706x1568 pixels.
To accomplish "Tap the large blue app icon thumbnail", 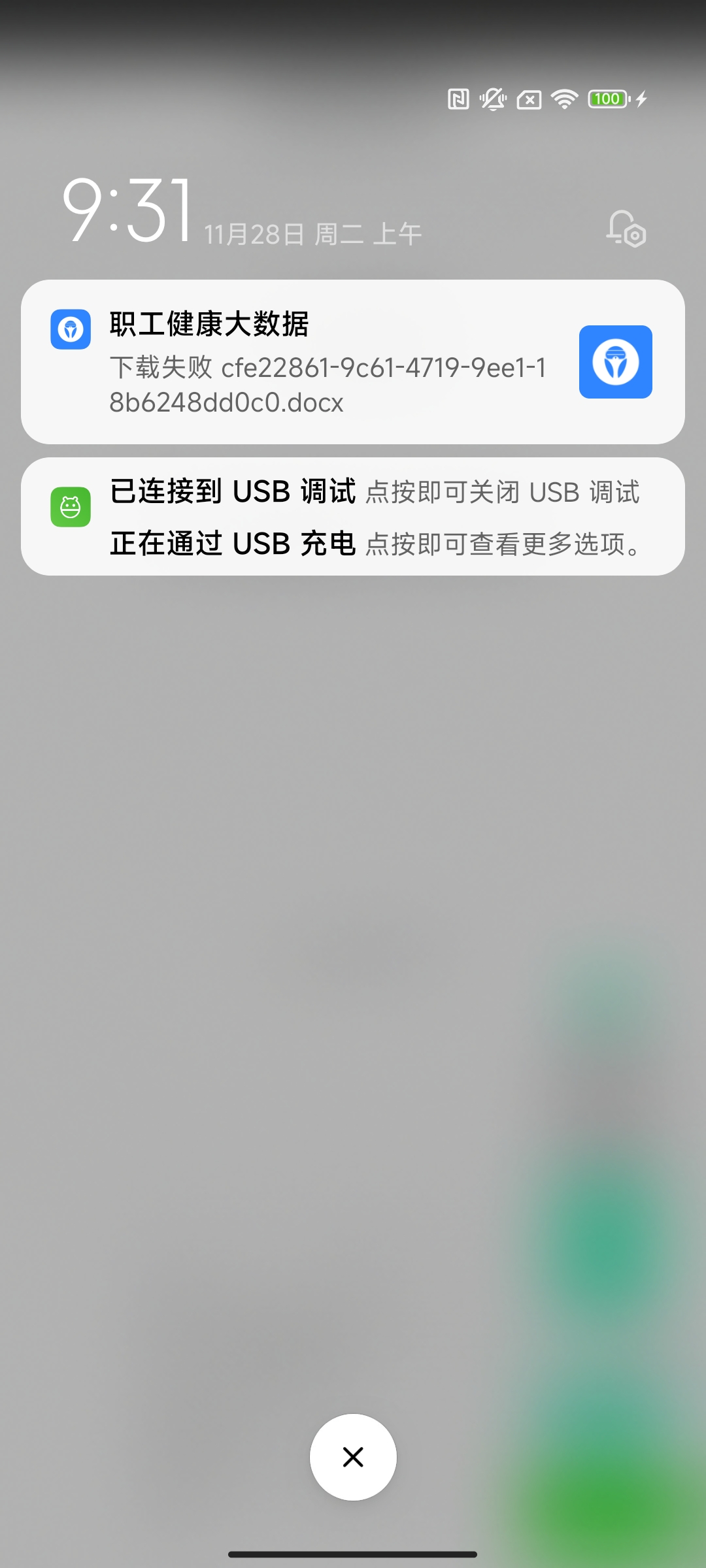I will click(x=616, y=362).
